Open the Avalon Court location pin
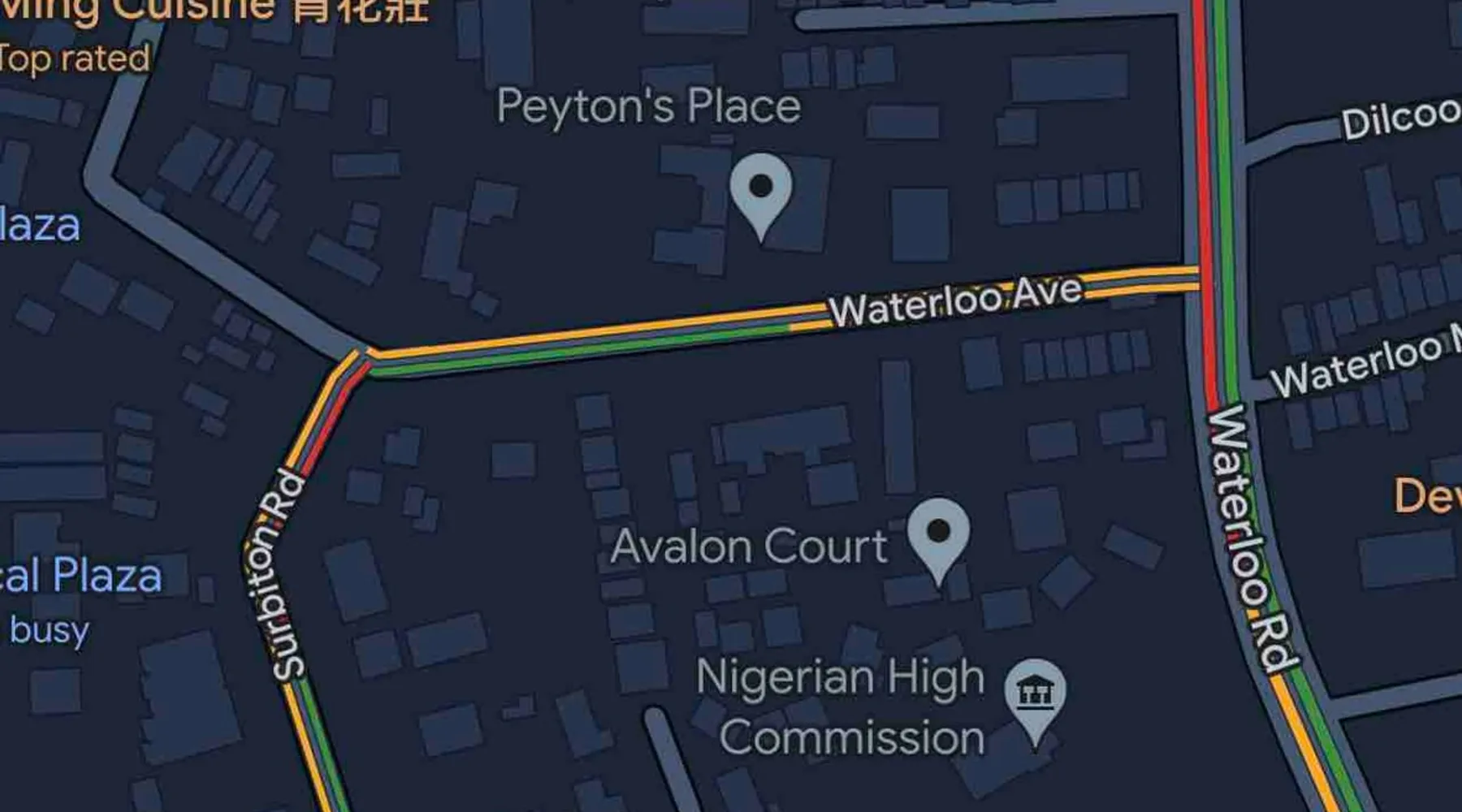 [938, 535]
